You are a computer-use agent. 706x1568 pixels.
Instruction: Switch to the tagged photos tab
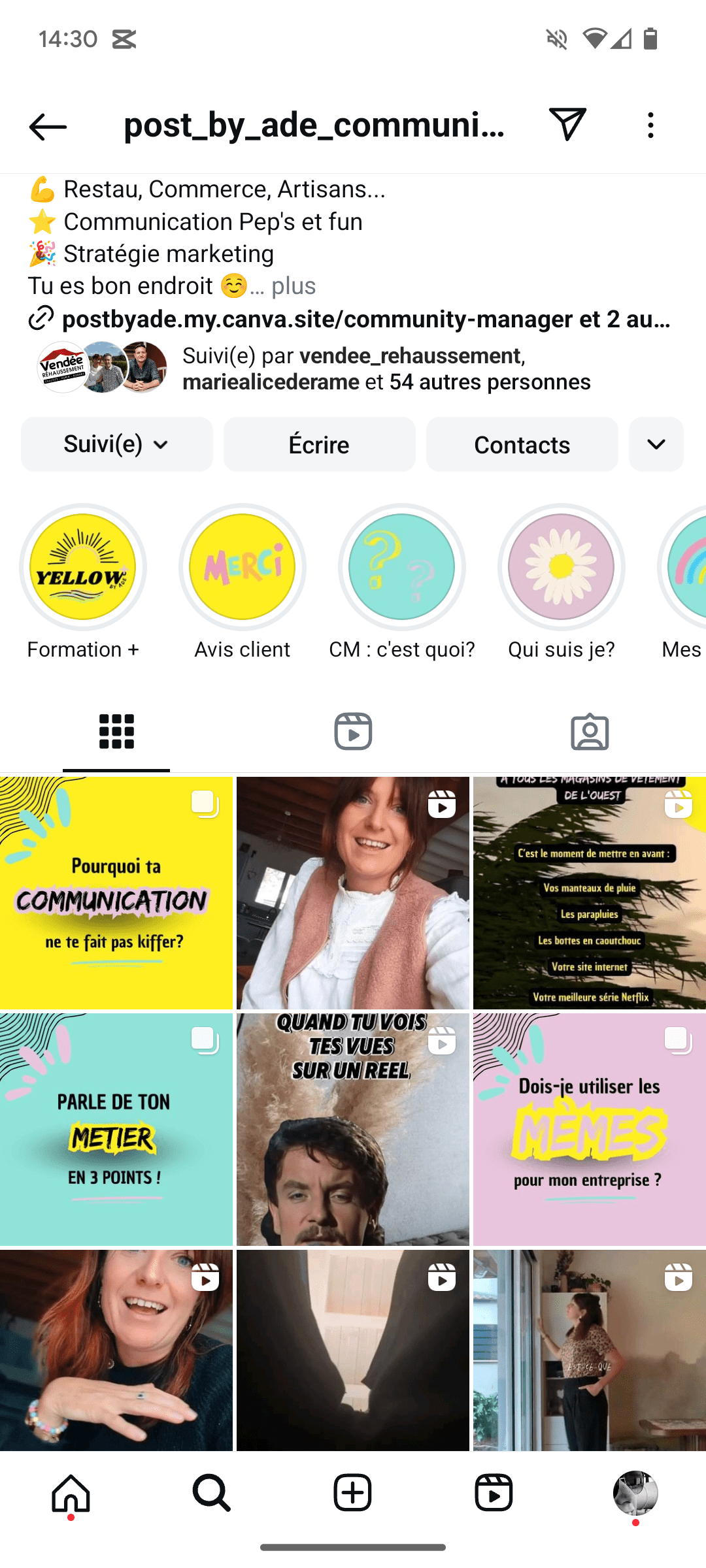(590, 731)
